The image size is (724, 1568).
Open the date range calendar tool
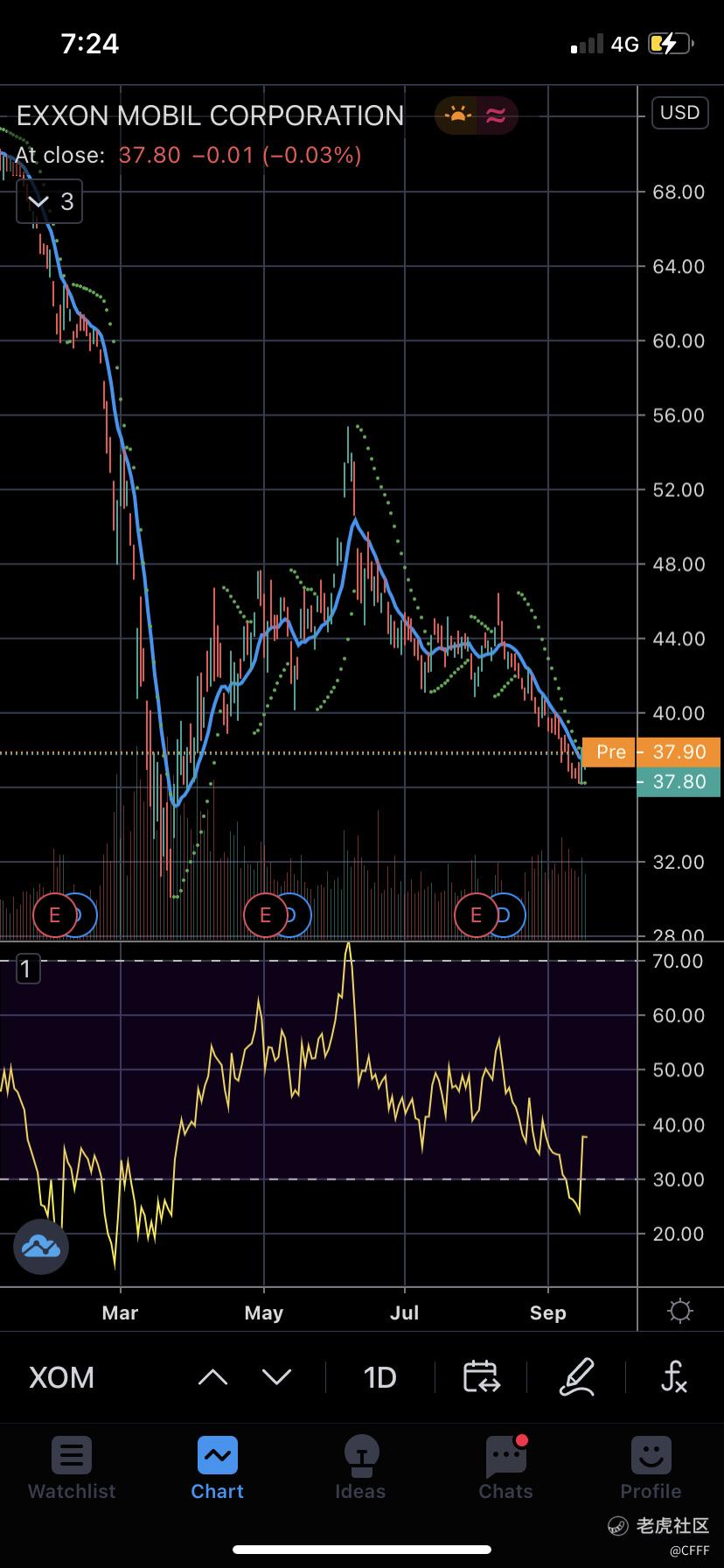[481, 1377]
